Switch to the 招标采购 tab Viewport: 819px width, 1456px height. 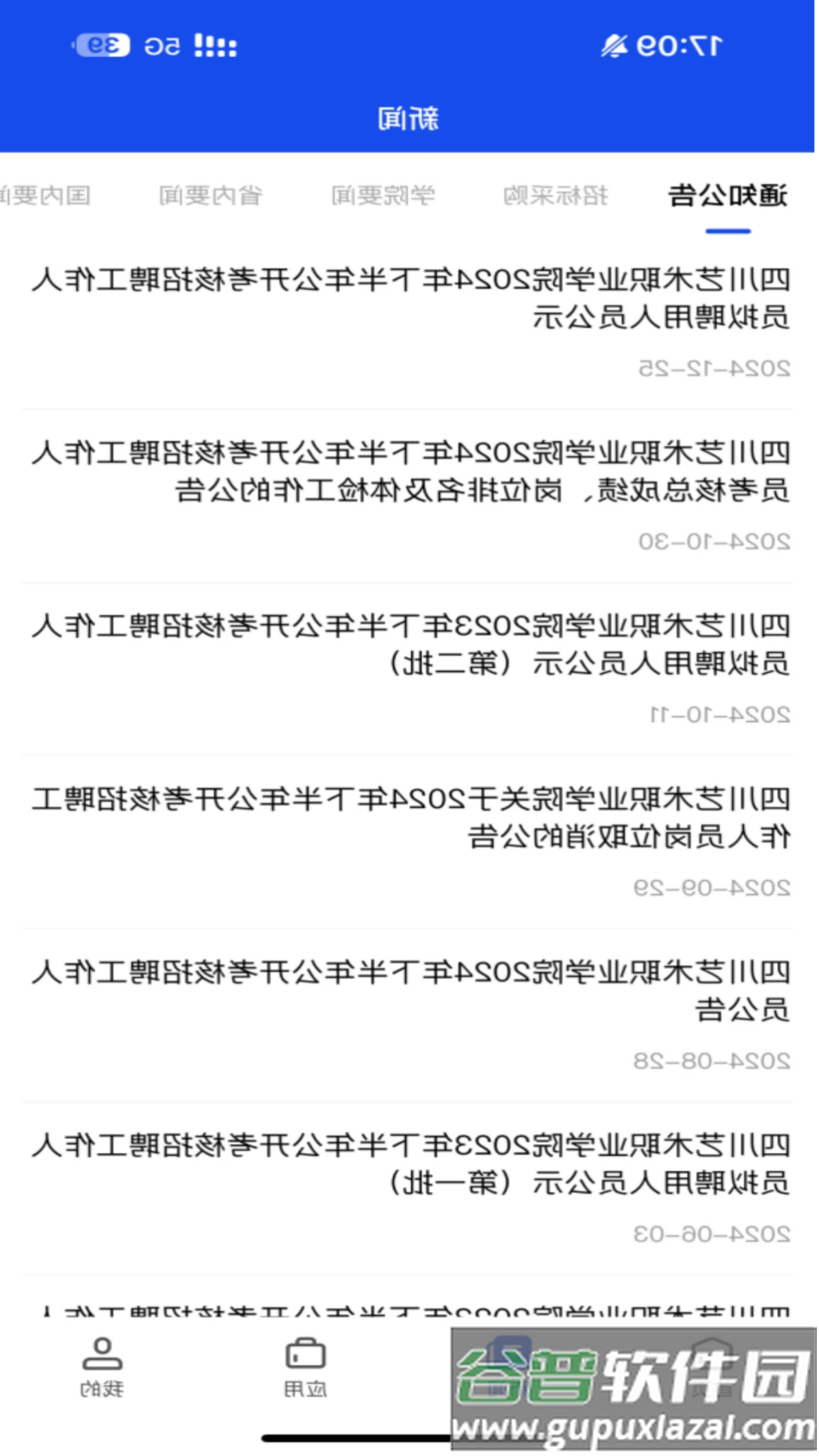(x=552, y=196)
